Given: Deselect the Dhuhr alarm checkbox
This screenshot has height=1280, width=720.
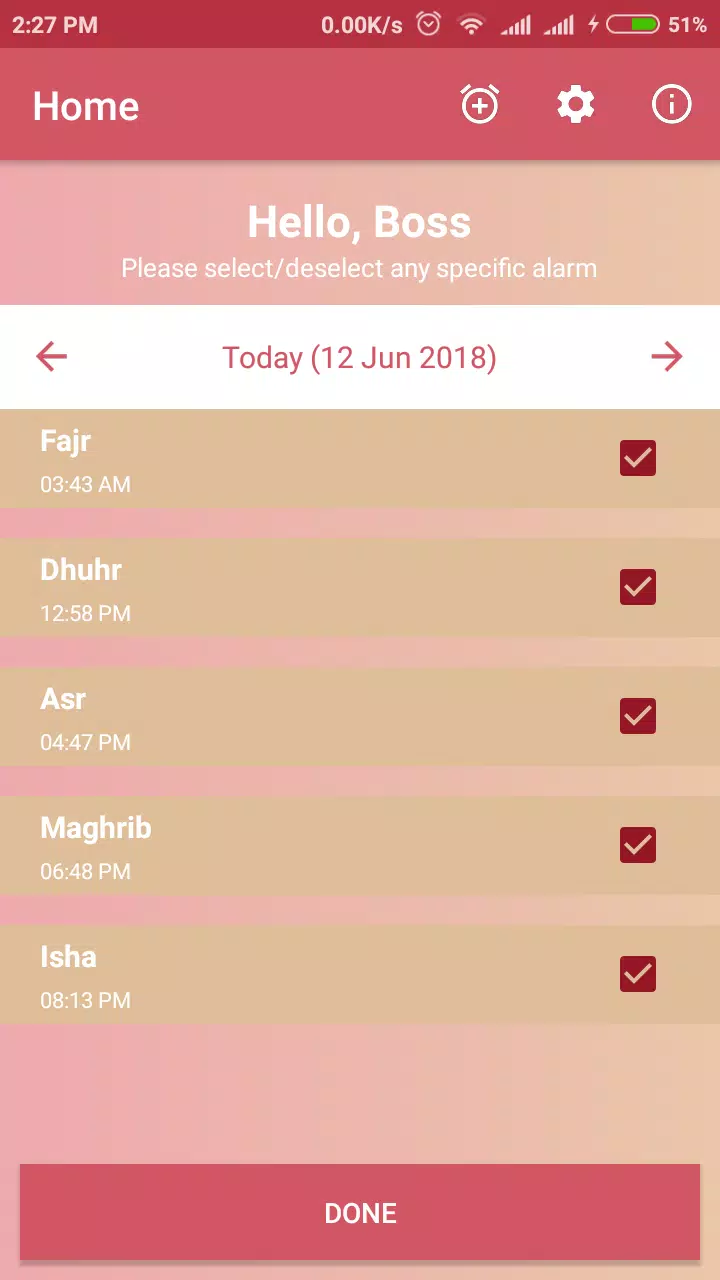Looking at the screenshot, I should (x=638, y=587).
